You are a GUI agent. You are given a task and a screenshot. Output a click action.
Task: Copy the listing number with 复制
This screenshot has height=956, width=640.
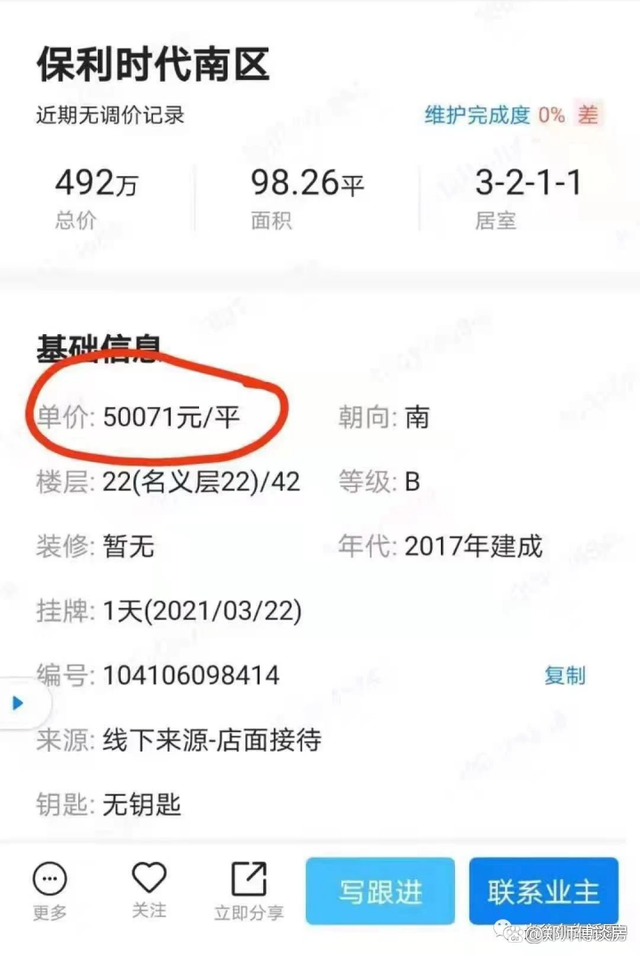coord(564,676)
